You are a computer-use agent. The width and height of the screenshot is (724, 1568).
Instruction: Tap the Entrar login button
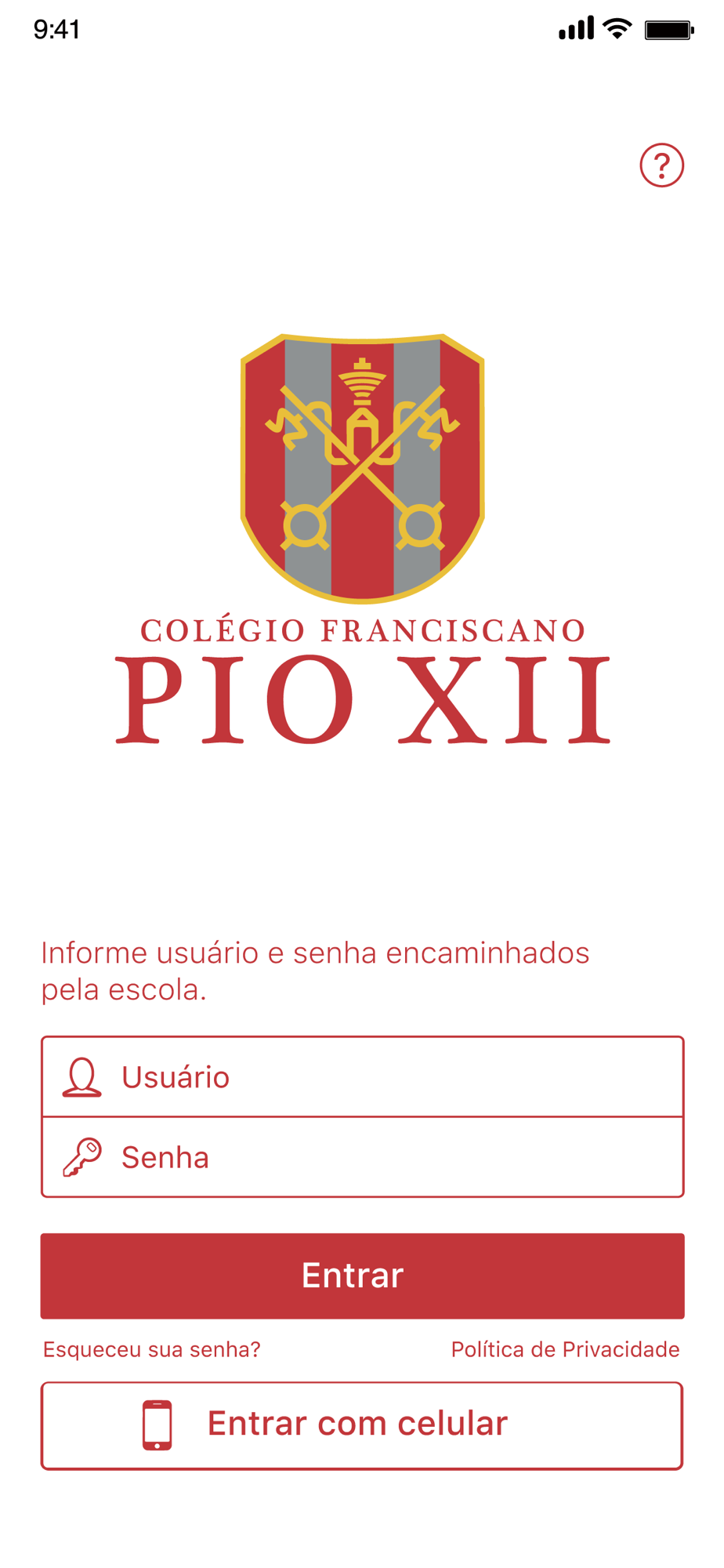pos(362,1276)
